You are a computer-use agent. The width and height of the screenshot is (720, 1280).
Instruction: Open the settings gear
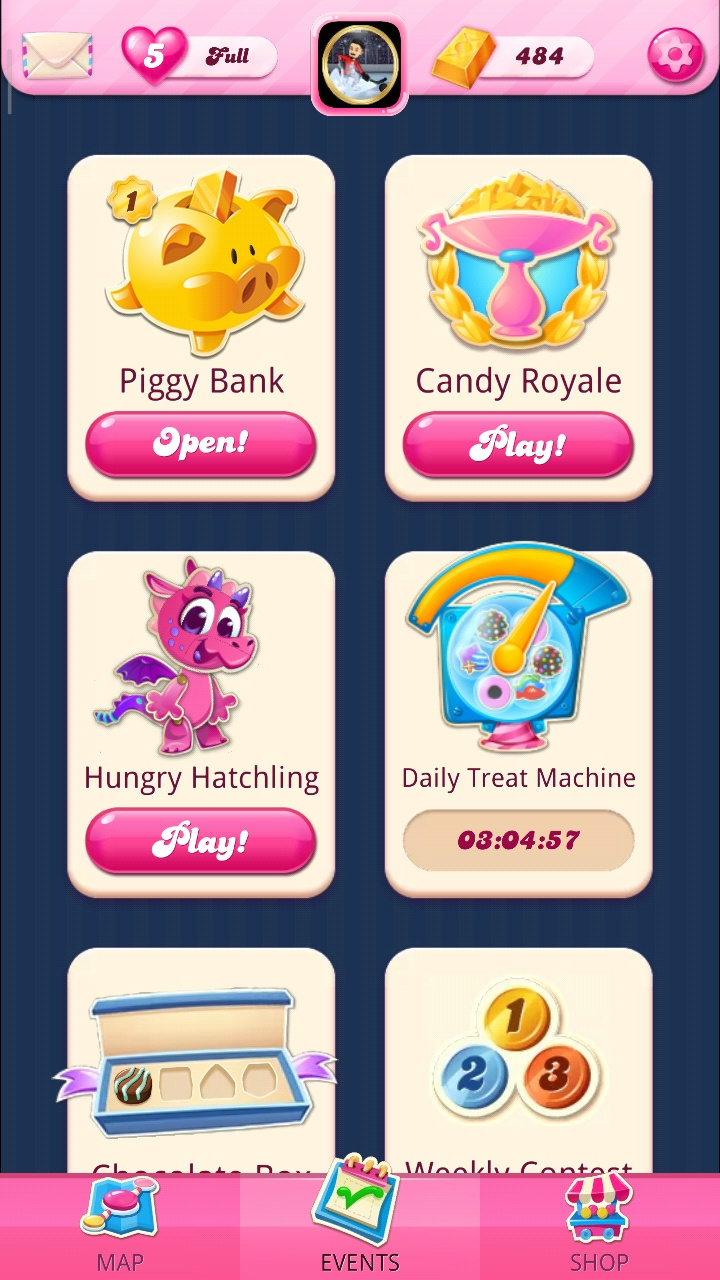click(675, 55)
